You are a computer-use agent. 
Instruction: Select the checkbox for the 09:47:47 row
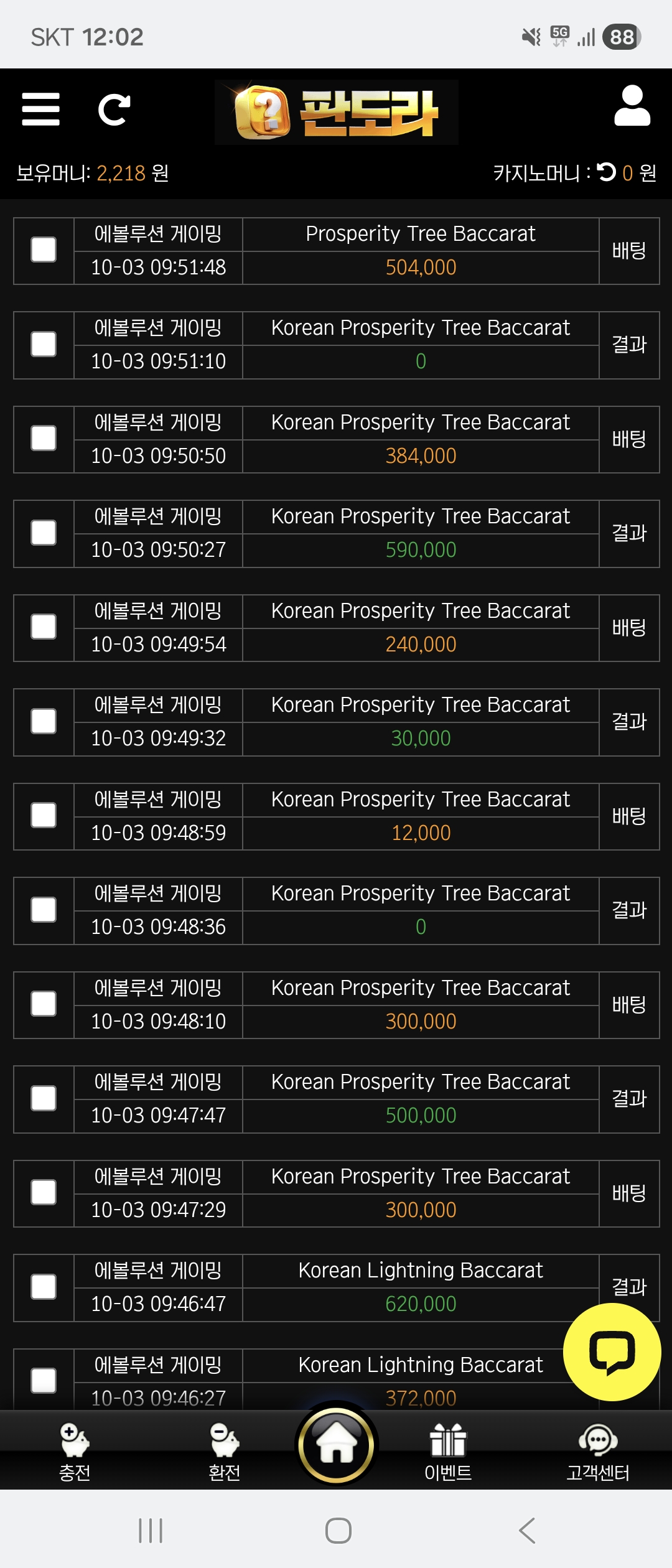click(44, 1099)
